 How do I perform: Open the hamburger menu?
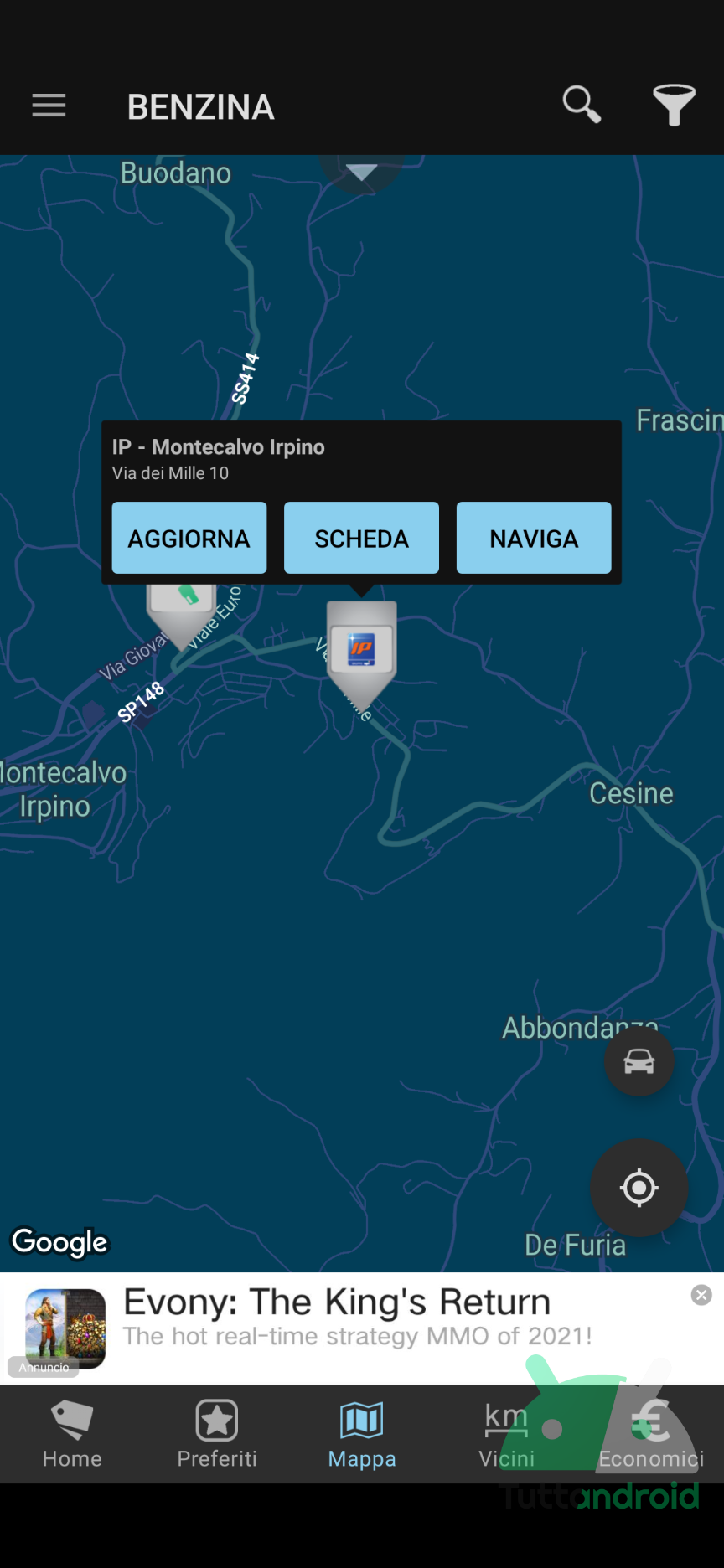pyautogui.click(x=49, y=106)
